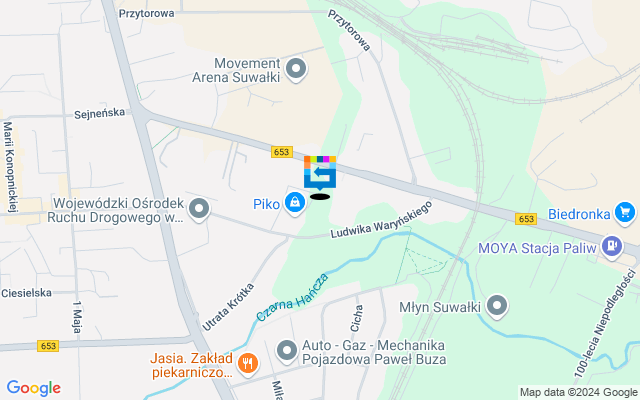
Task: Open the Jasia bakery restaurant marker
Action: [x=248, y=364]
